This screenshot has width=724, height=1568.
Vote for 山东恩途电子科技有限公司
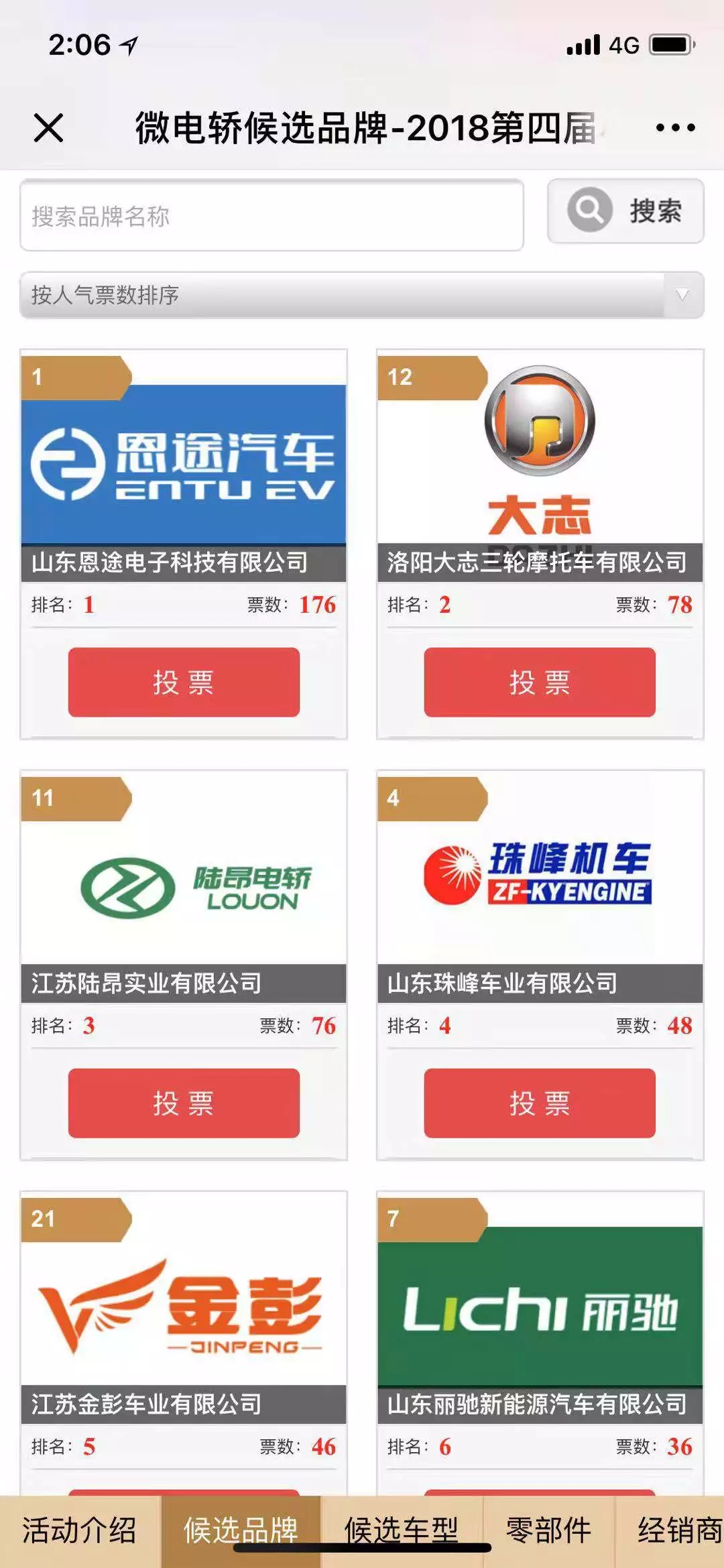pyautogui.click(x=184, y=682)
